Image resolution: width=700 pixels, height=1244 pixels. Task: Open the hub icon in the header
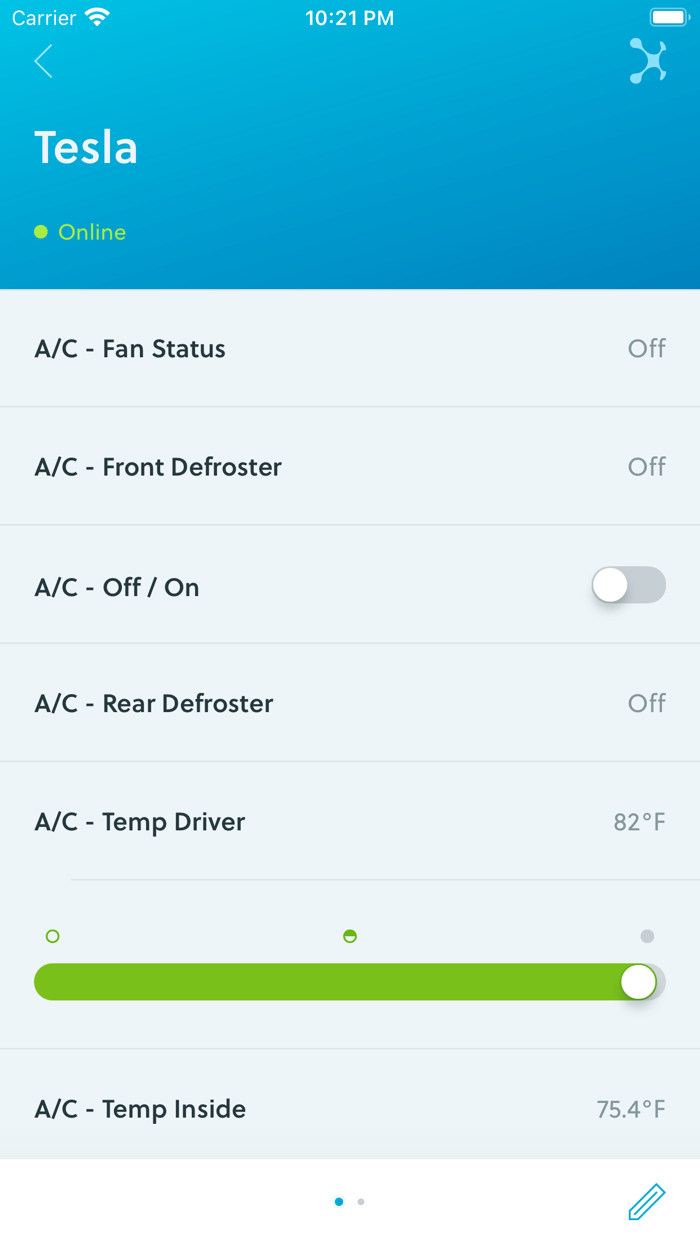pos(647,61)
